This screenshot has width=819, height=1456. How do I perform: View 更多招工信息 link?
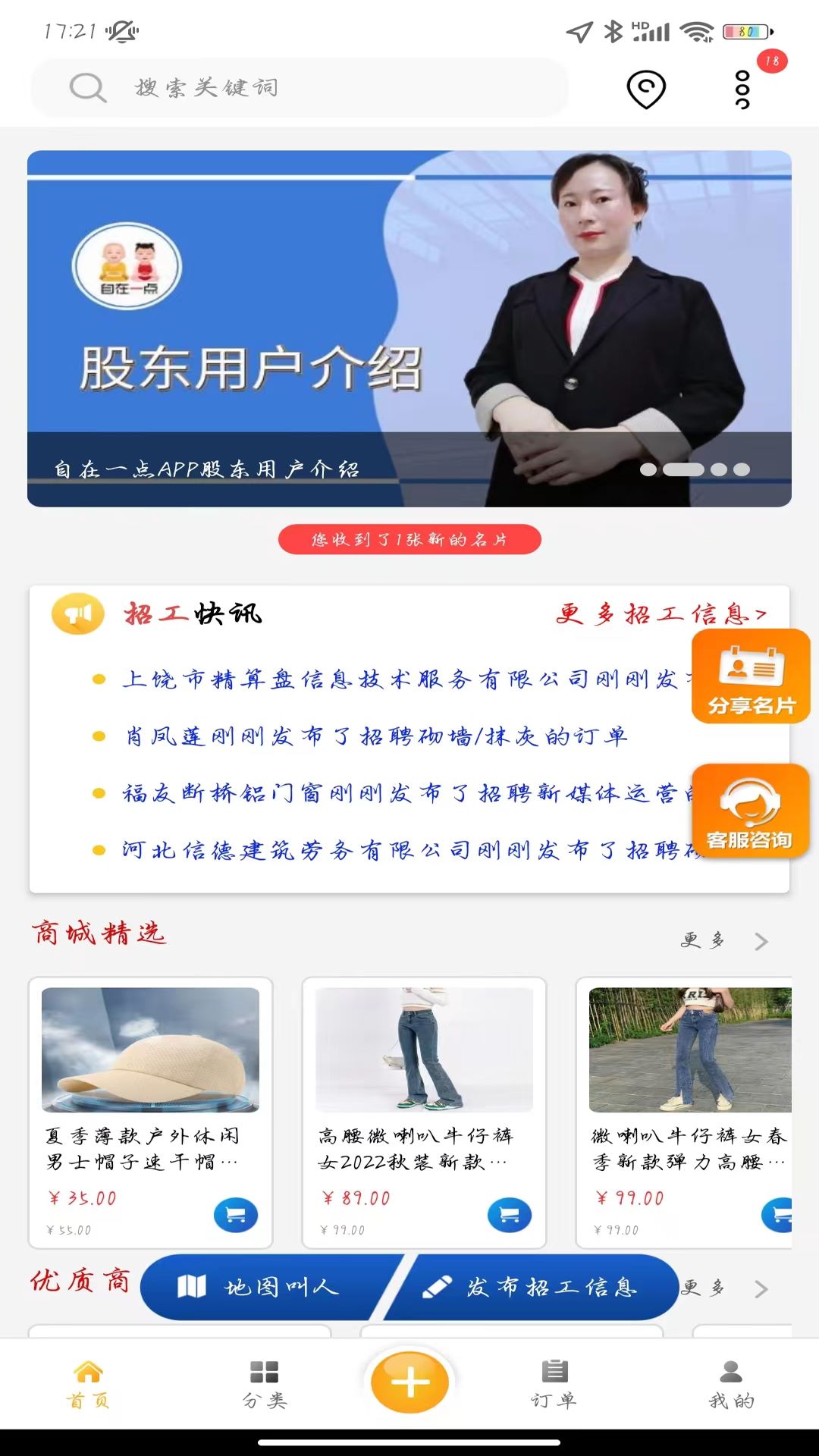coord(661,613)
